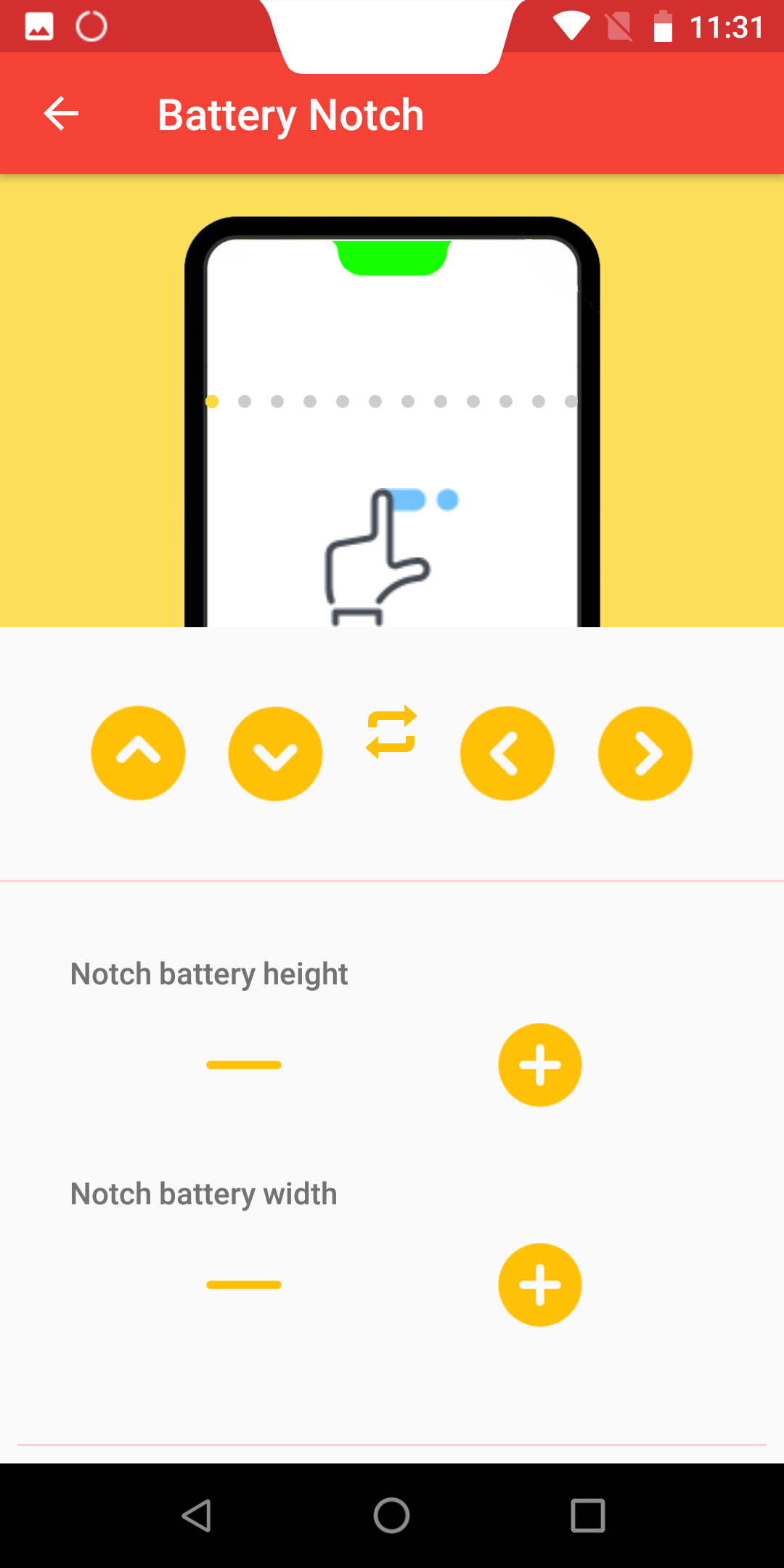This screenshot has height=1568, width=784.
Task: Move the notch down with the down chevron
Action: [275, 754]
